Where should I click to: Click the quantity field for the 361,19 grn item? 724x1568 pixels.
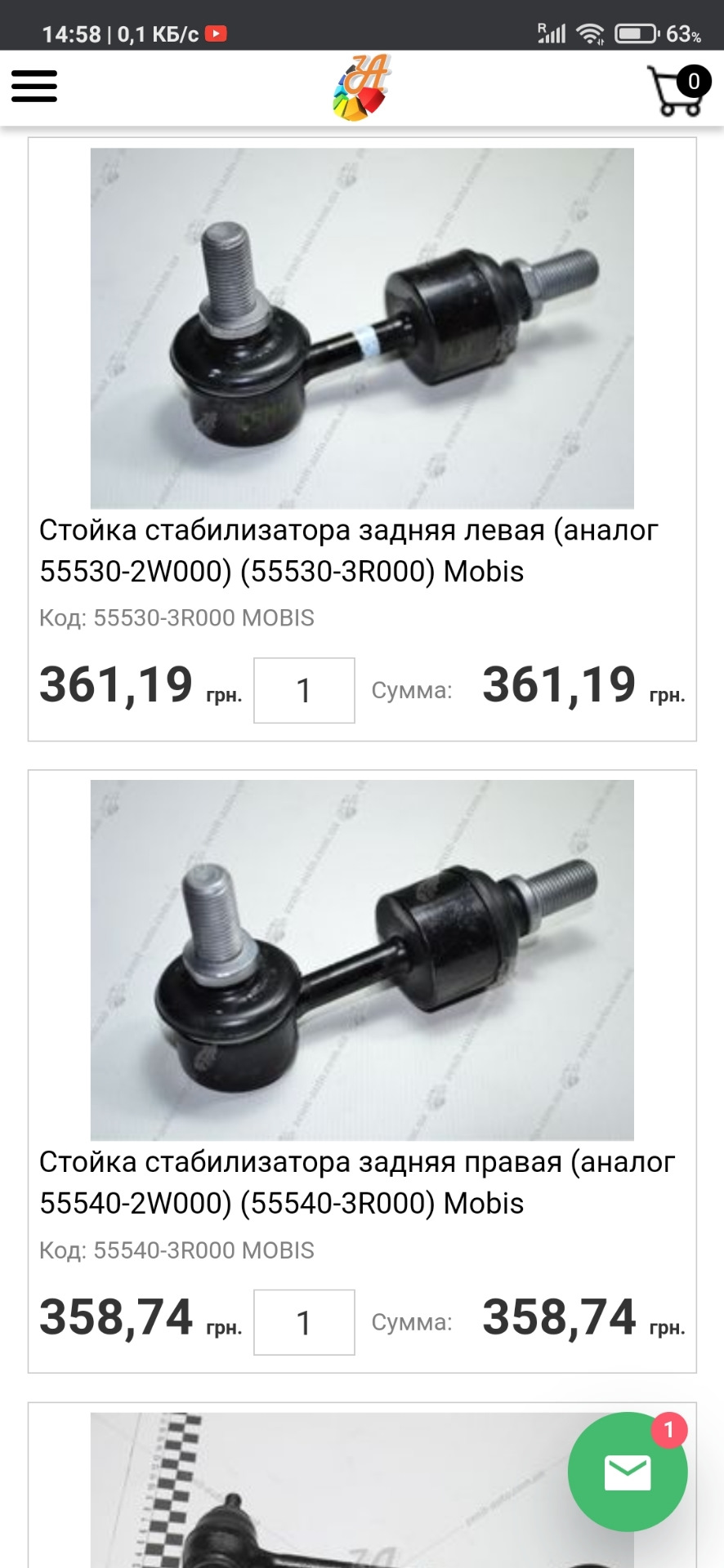click(303, 690)
